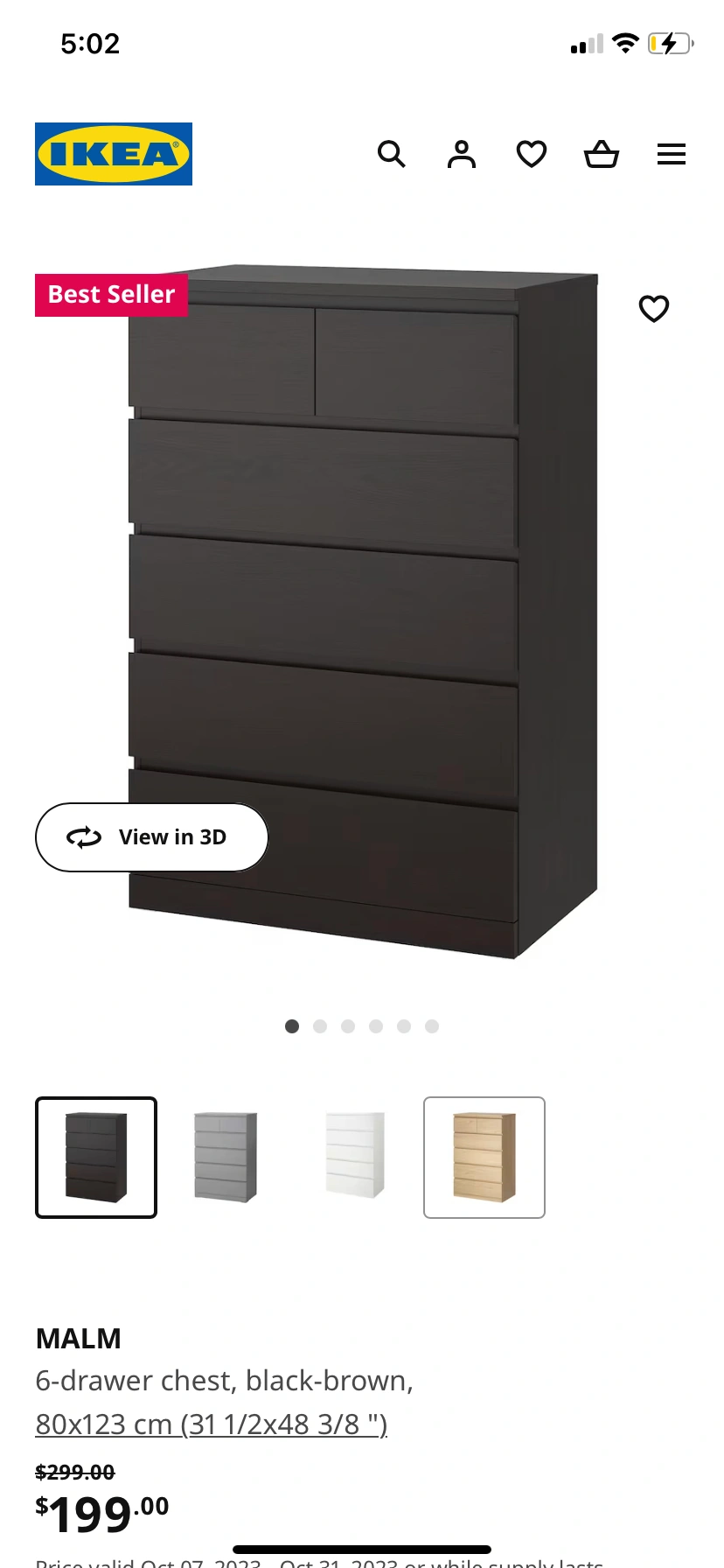Open the search icon in header
Image resolution: width=724 pixels, height=1568 pixels.
pyautogui.click(x=391, y=155)
